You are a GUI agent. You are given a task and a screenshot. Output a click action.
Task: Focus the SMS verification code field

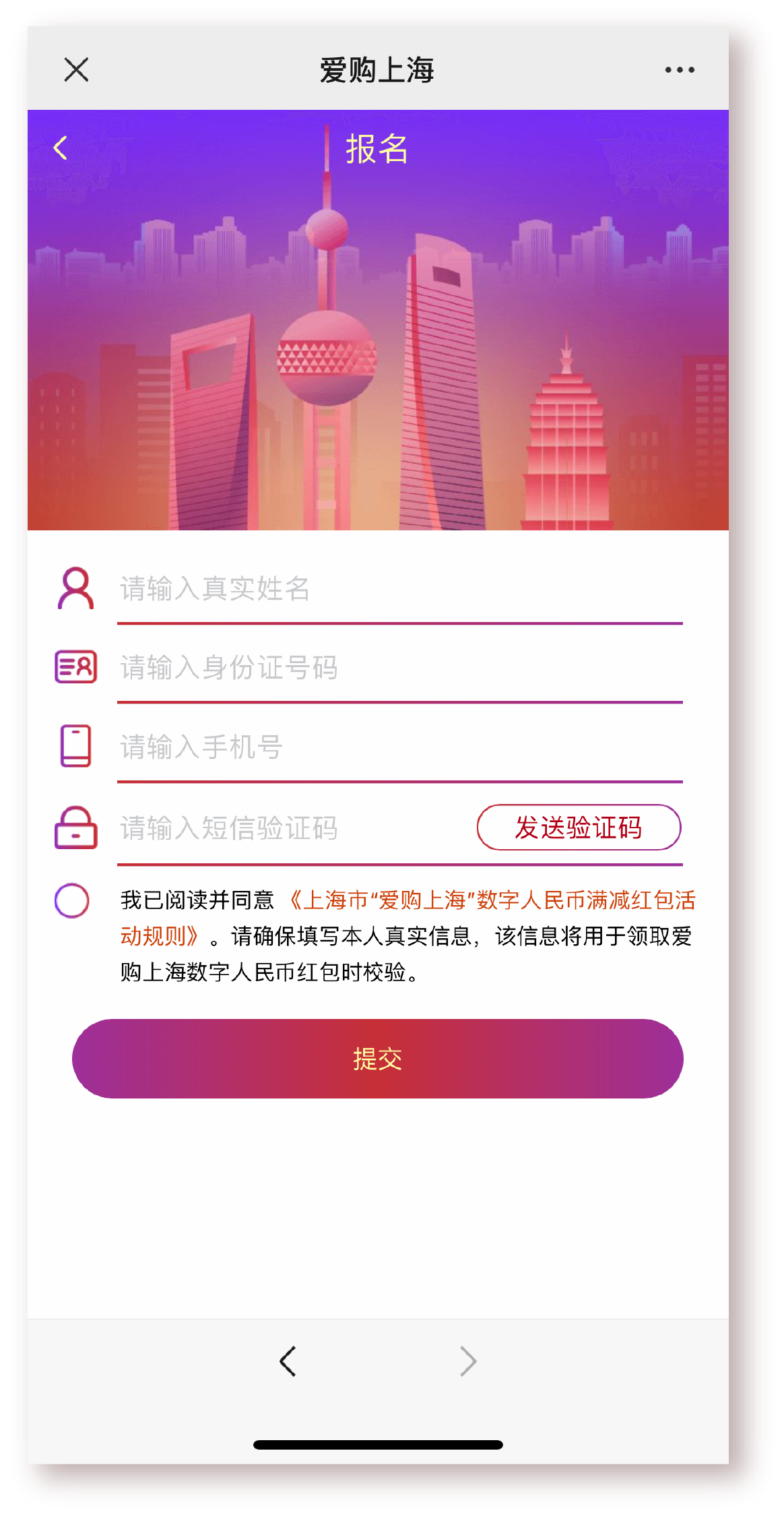pos(290,828)
